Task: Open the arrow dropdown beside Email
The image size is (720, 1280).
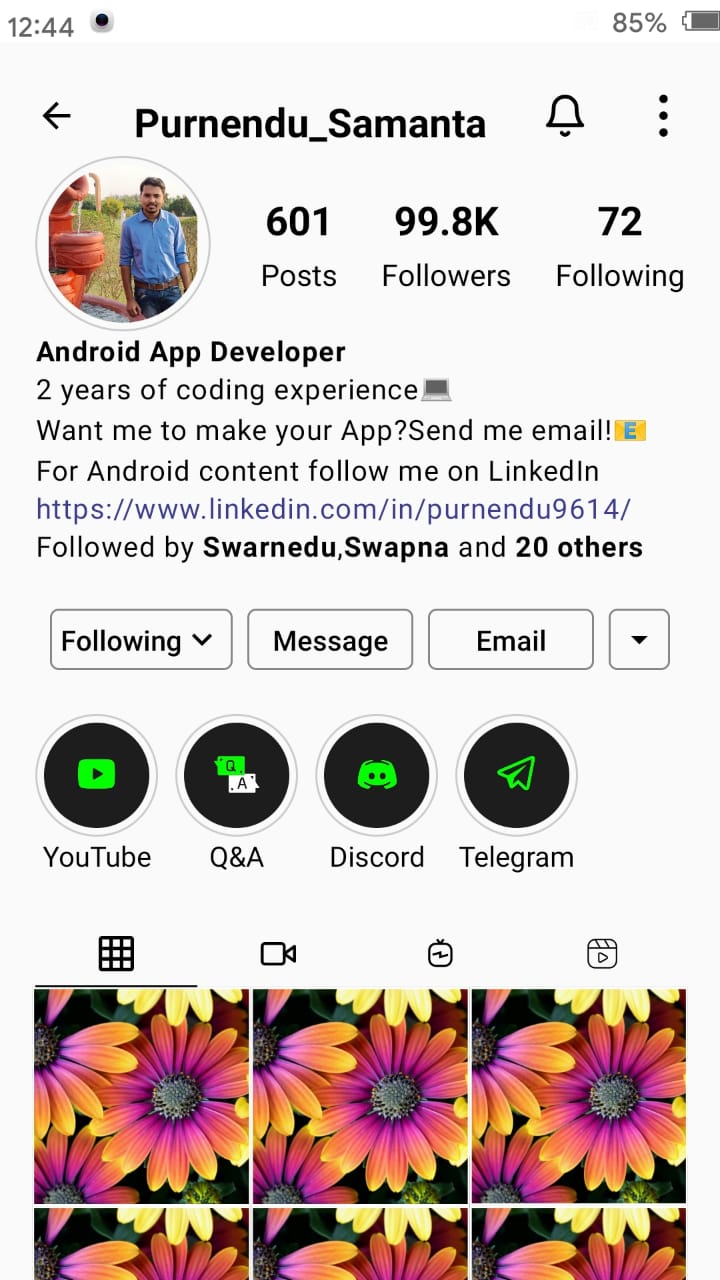Action: point(639,640)
